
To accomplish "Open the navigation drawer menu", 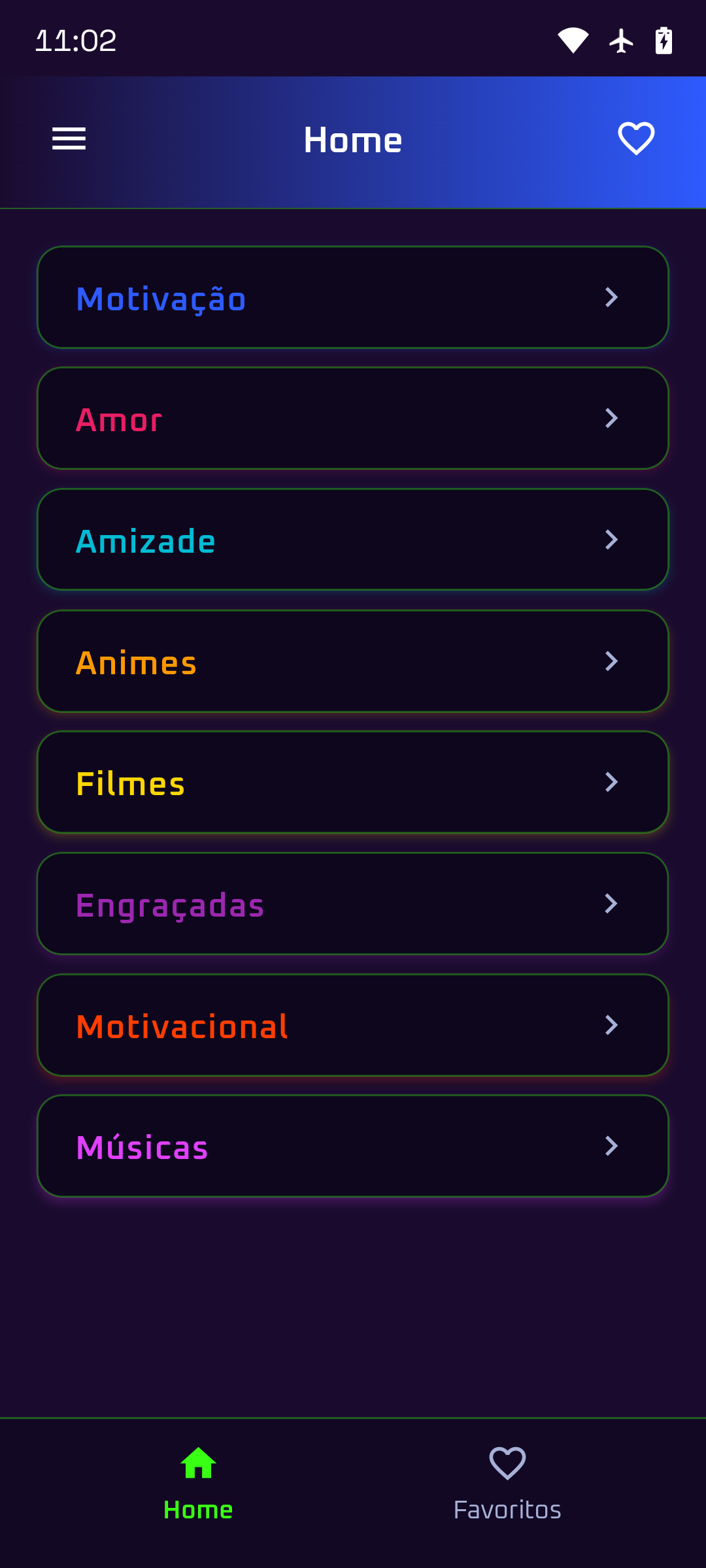I will pyautogui.click(x=68, y=139).
